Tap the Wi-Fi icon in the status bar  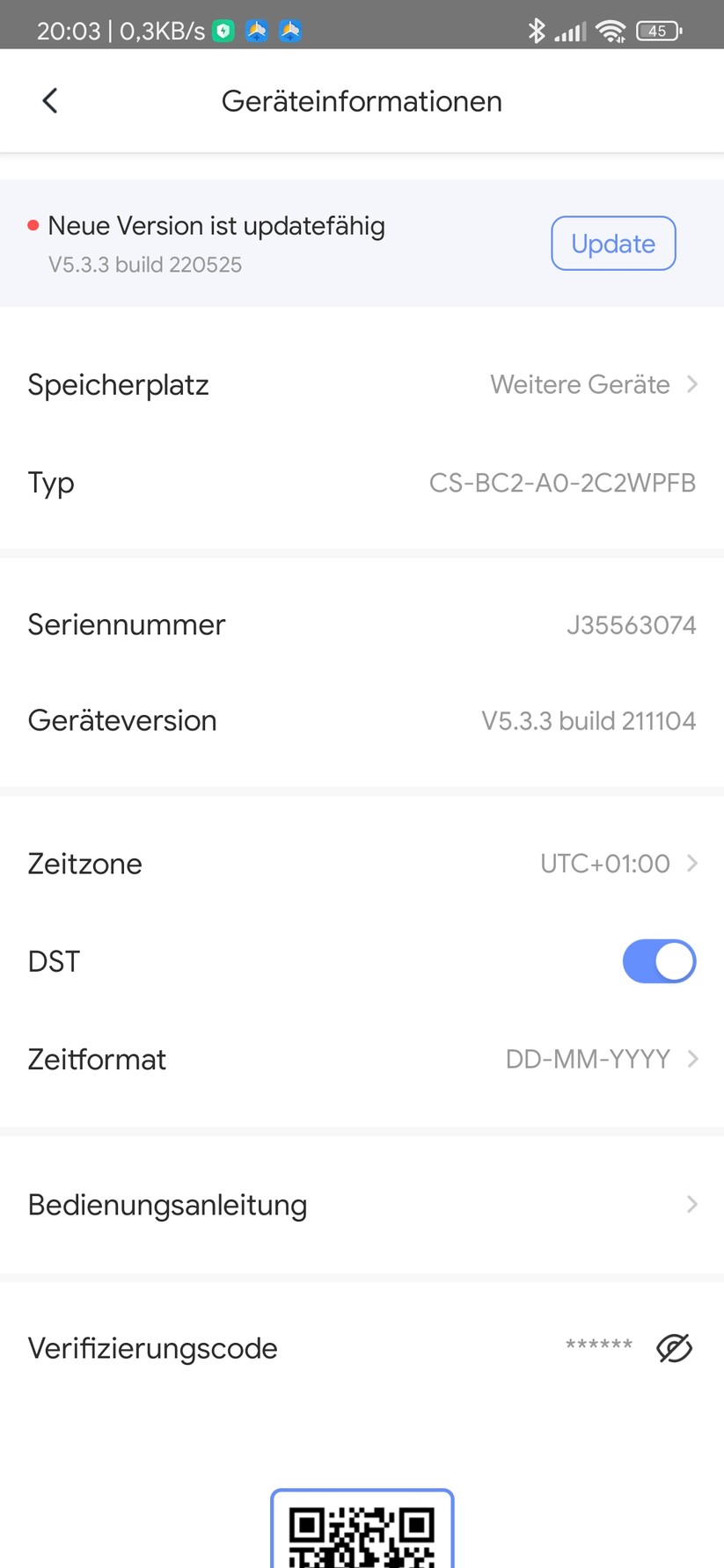tap(611, 30)
